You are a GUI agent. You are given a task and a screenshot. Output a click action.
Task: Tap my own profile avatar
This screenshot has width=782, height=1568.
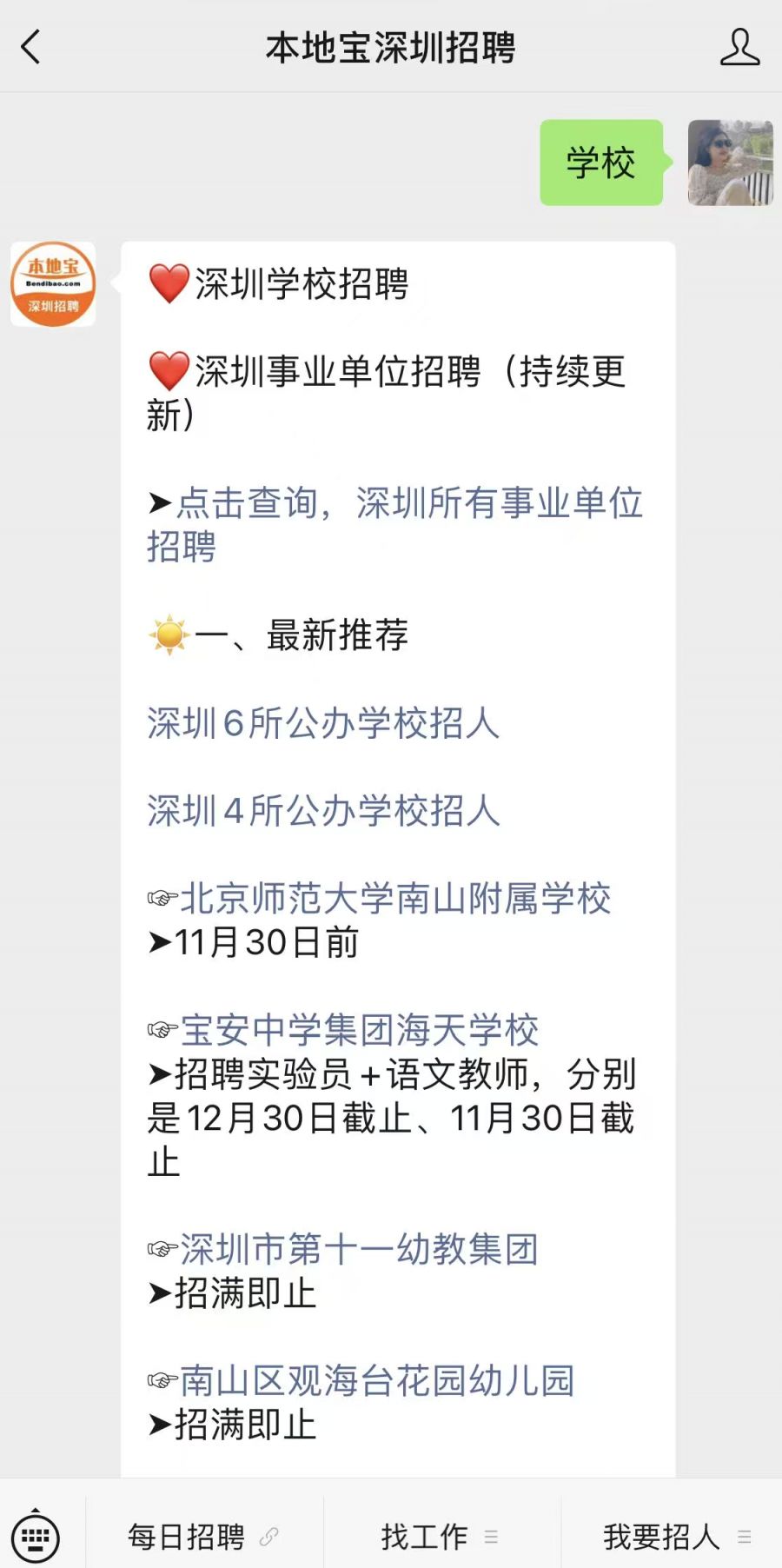tap(730, 163)
